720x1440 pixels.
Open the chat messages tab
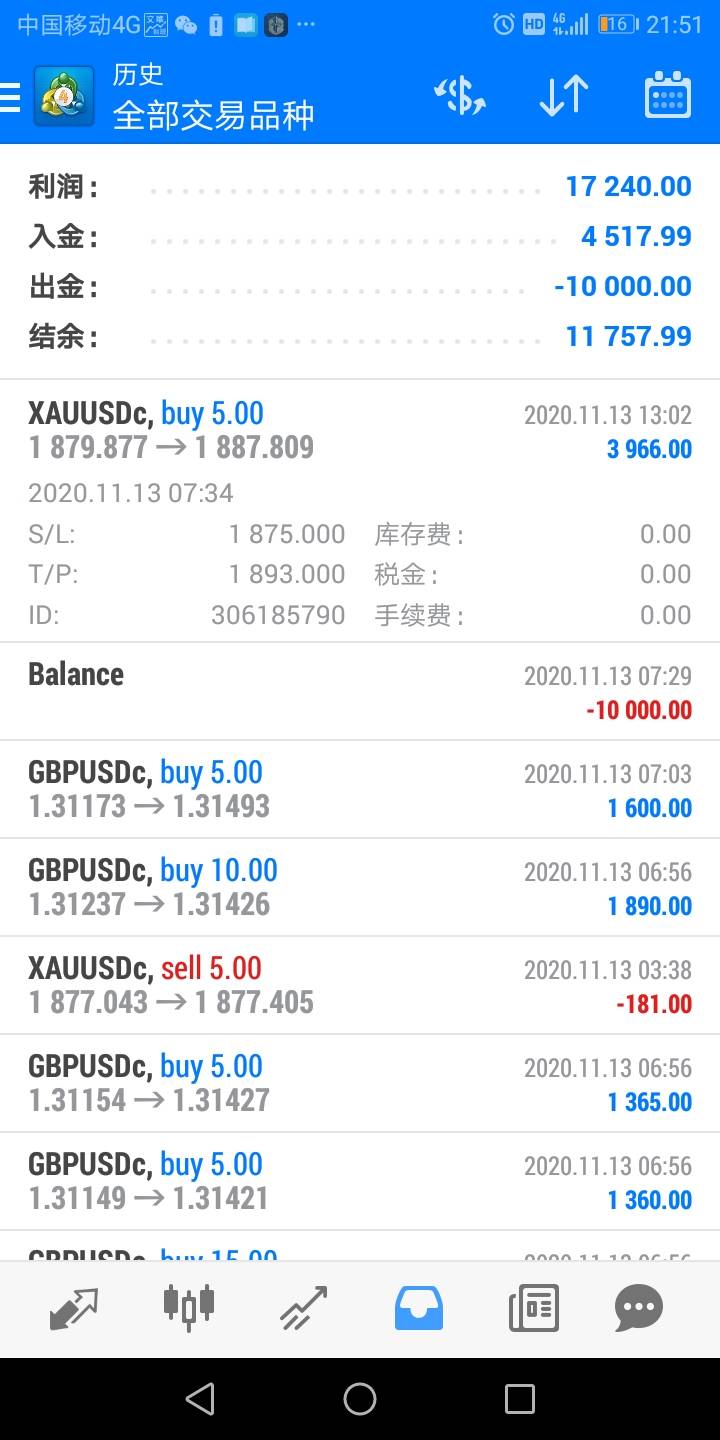click(639, 1308)
